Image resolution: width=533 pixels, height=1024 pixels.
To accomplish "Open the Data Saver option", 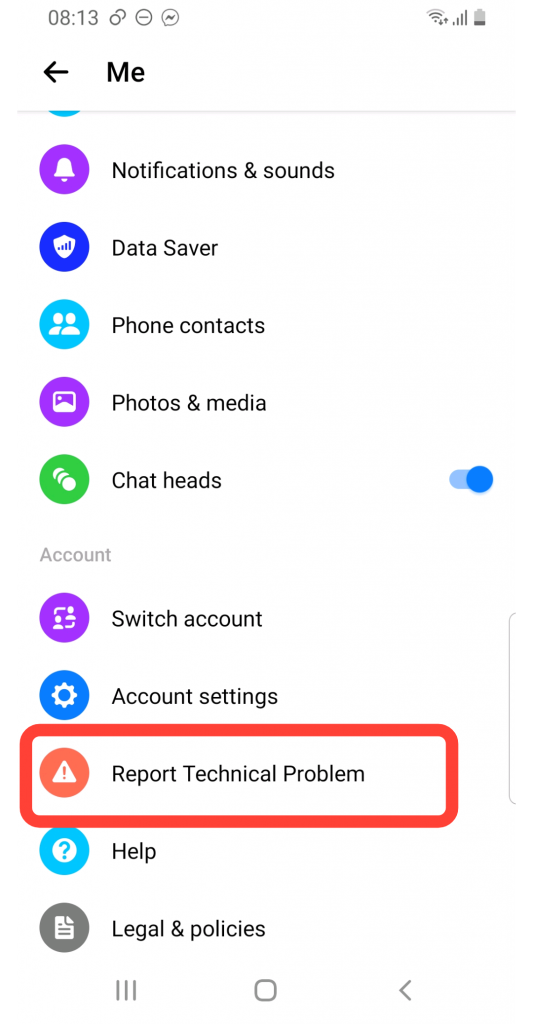I will pyautogui.click(x=266, y=248).
